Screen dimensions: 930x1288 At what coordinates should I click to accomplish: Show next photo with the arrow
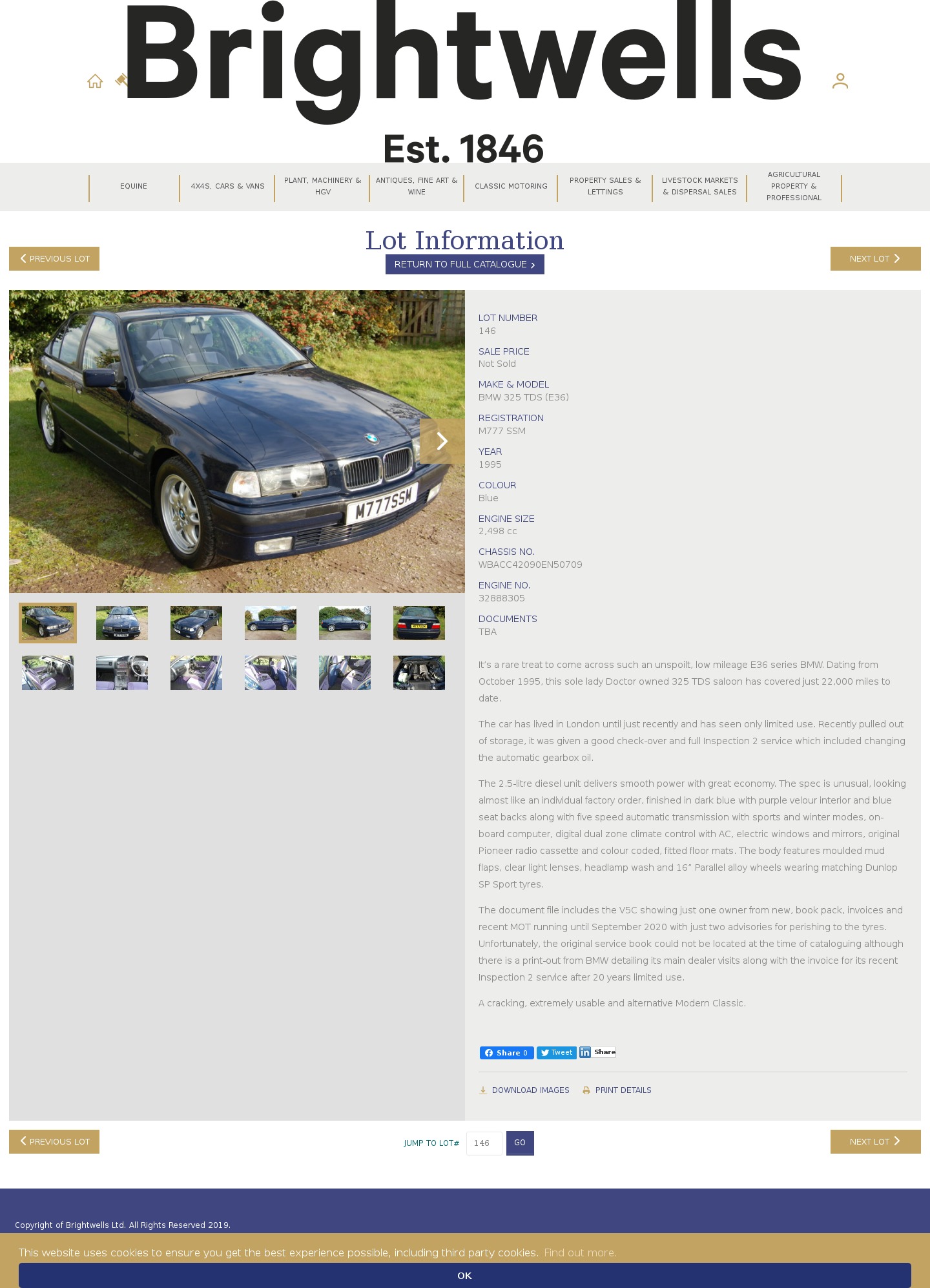[442, 441]
